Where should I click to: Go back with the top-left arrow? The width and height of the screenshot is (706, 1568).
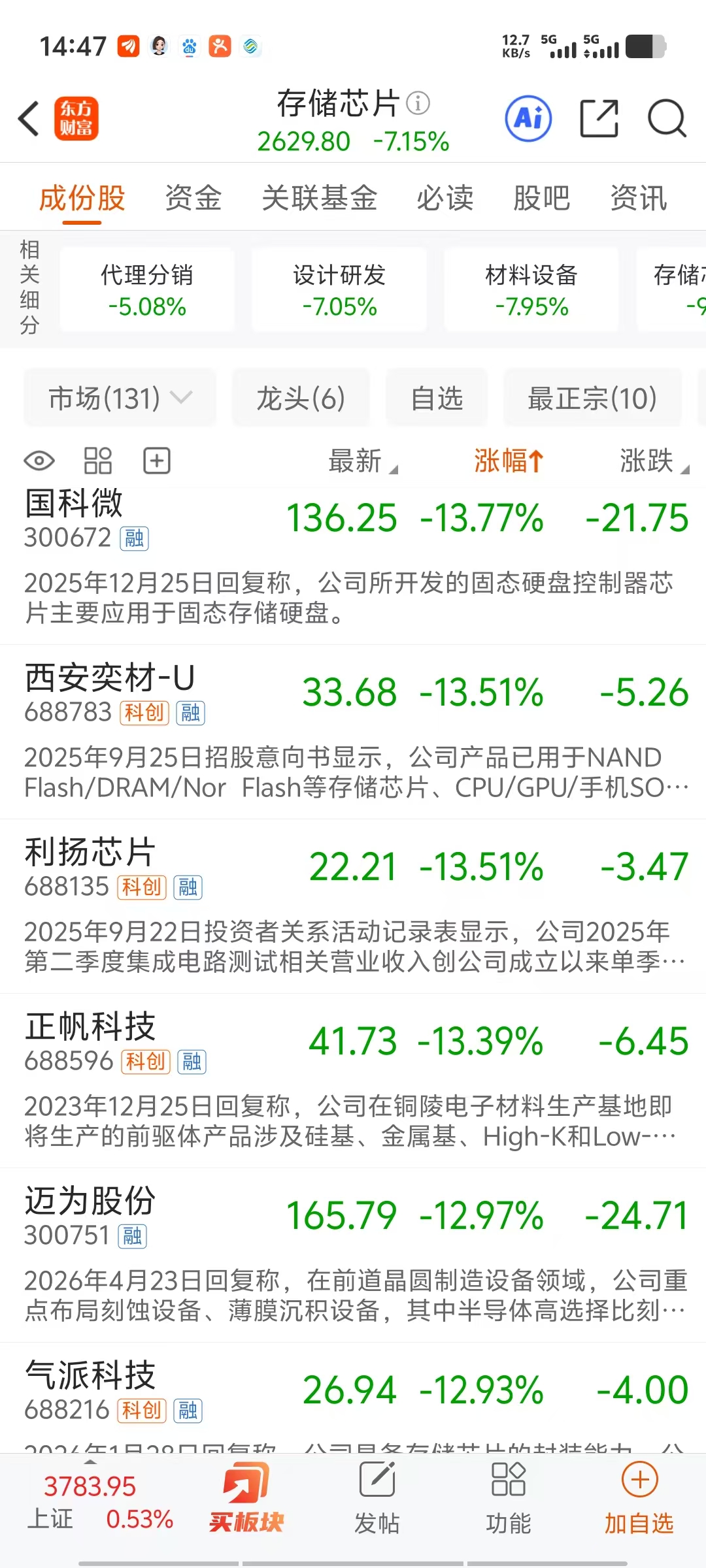point(29,119)
